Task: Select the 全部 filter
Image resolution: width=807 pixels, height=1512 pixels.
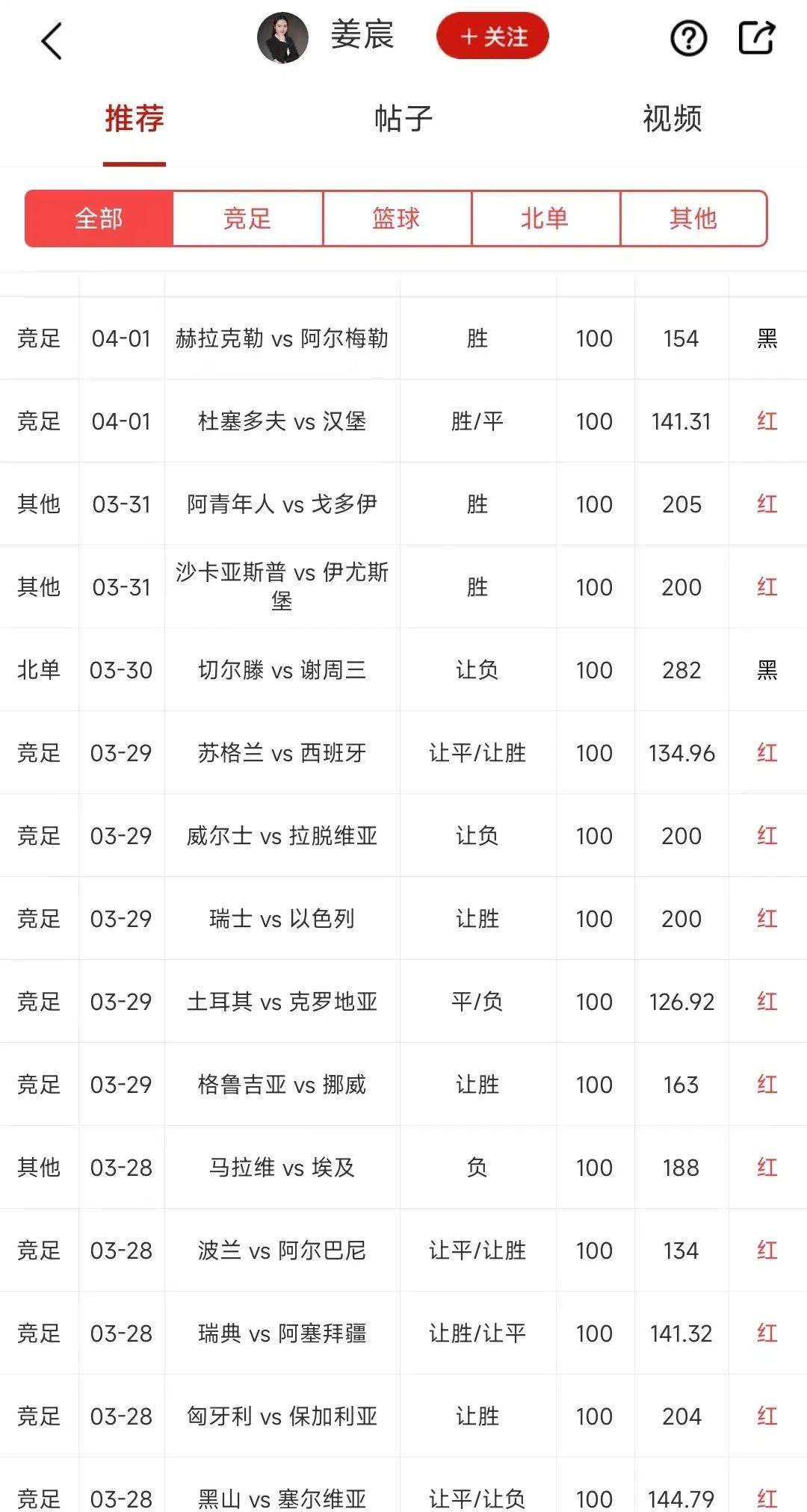Action: click(99, 219)
